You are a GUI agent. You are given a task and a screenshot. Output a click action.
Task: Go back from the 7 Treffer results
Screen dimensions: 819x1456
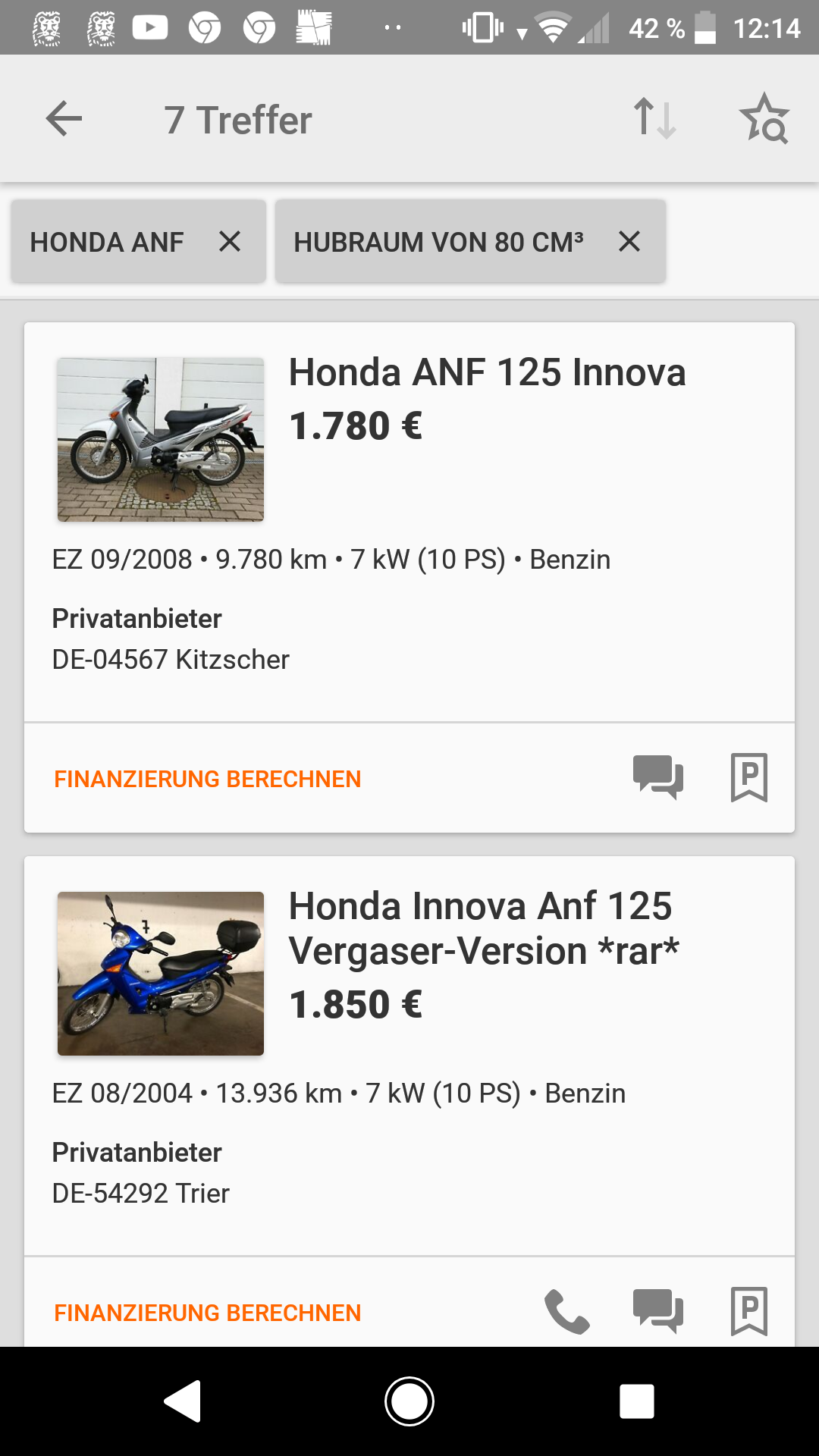click(64, 119)
